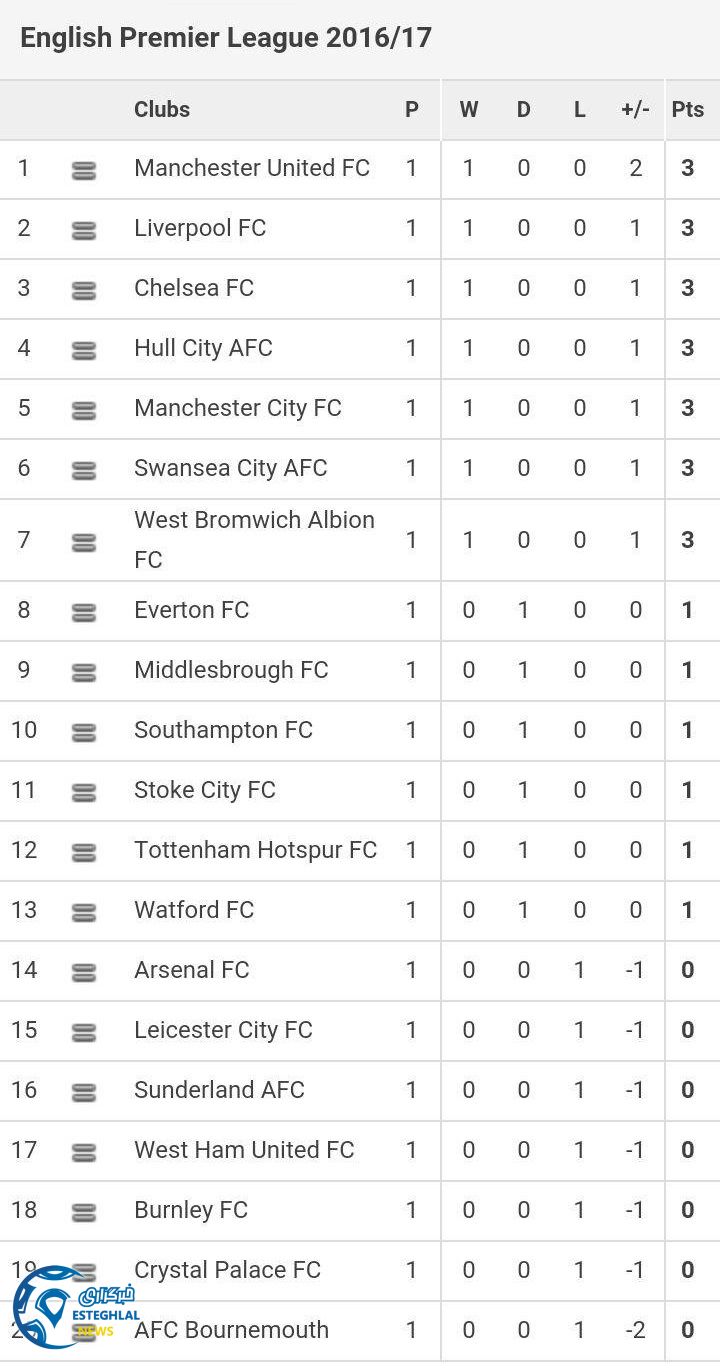Sort standings by the W column header
720x1371 pixels.
click(469, 110)
